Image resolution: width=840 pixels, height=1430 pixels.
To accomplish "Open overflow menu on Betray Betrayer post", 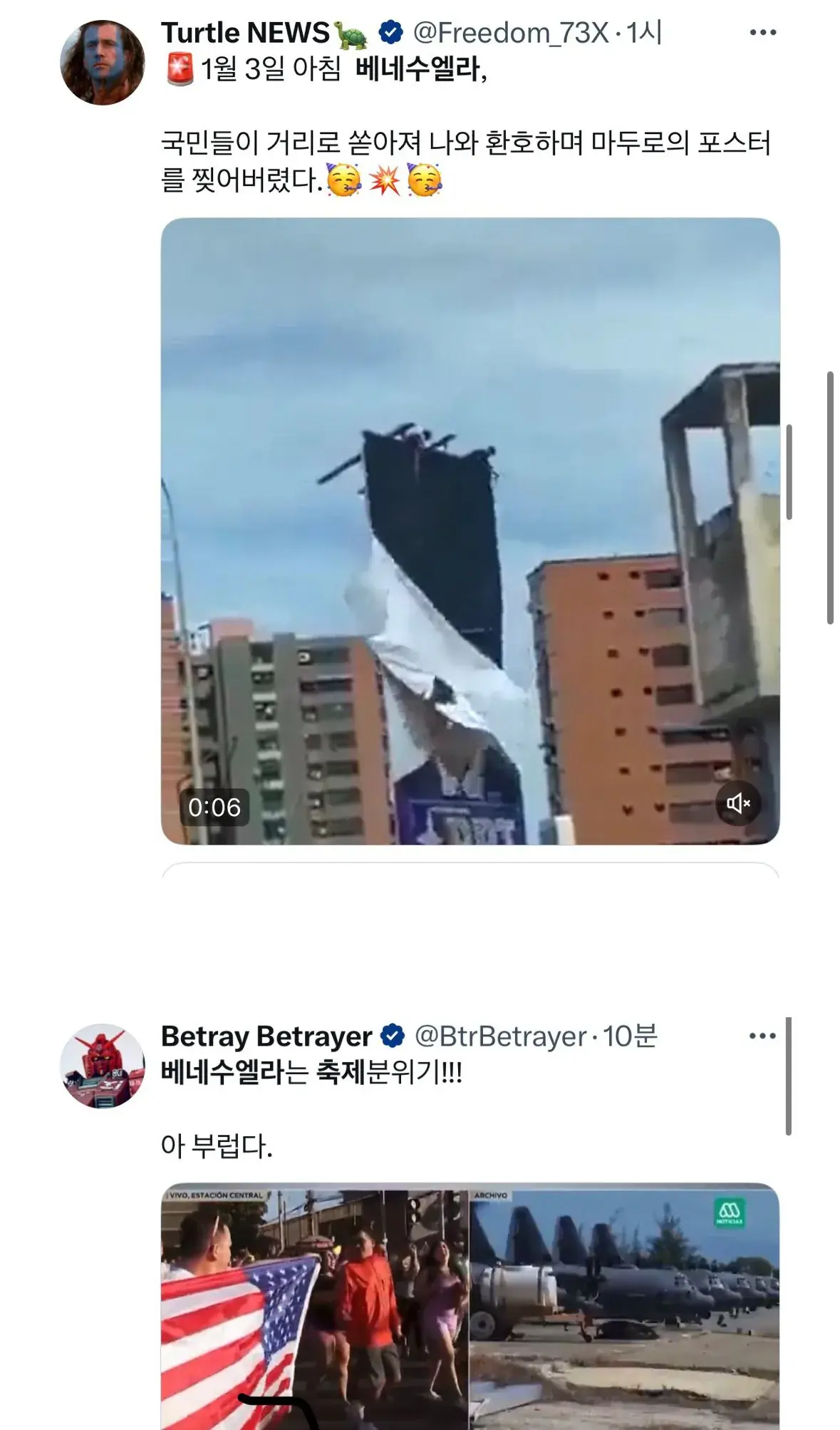I will (762, 1036).
